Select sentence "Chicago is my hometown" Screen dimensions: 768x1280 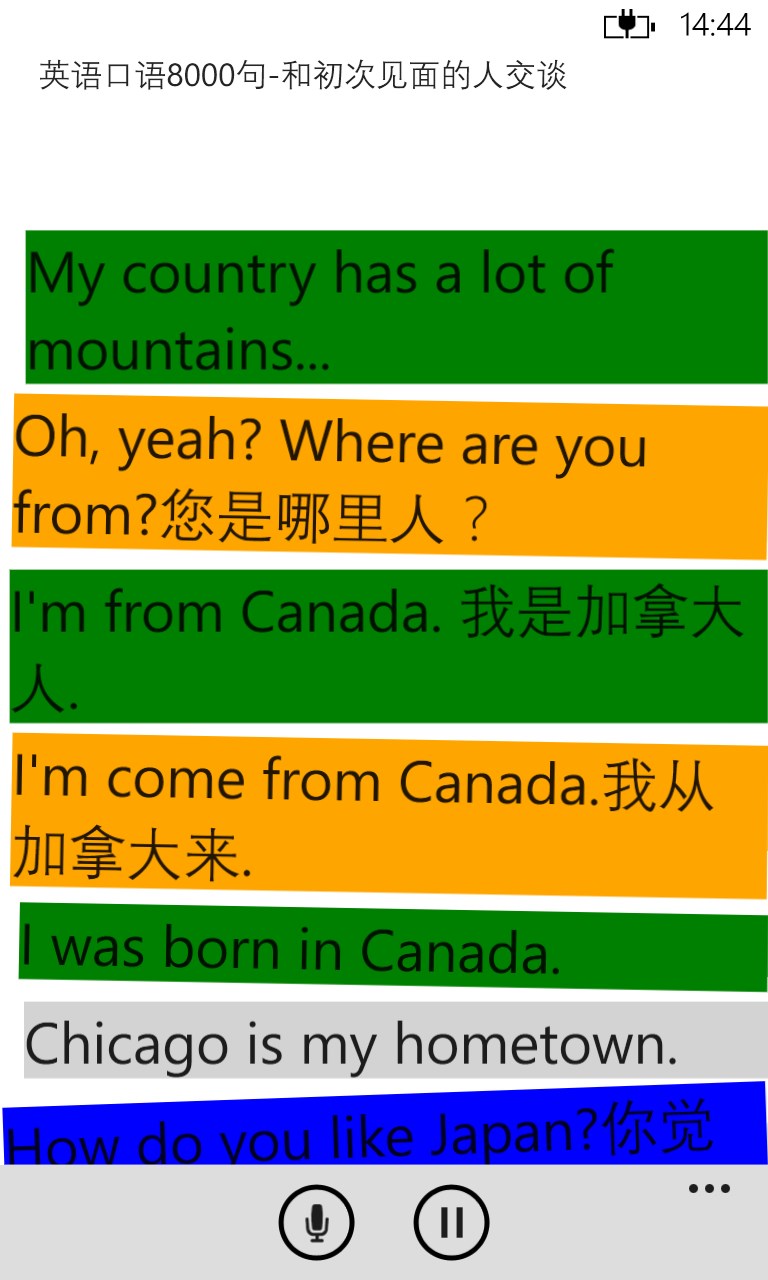tap(395, 1042)
